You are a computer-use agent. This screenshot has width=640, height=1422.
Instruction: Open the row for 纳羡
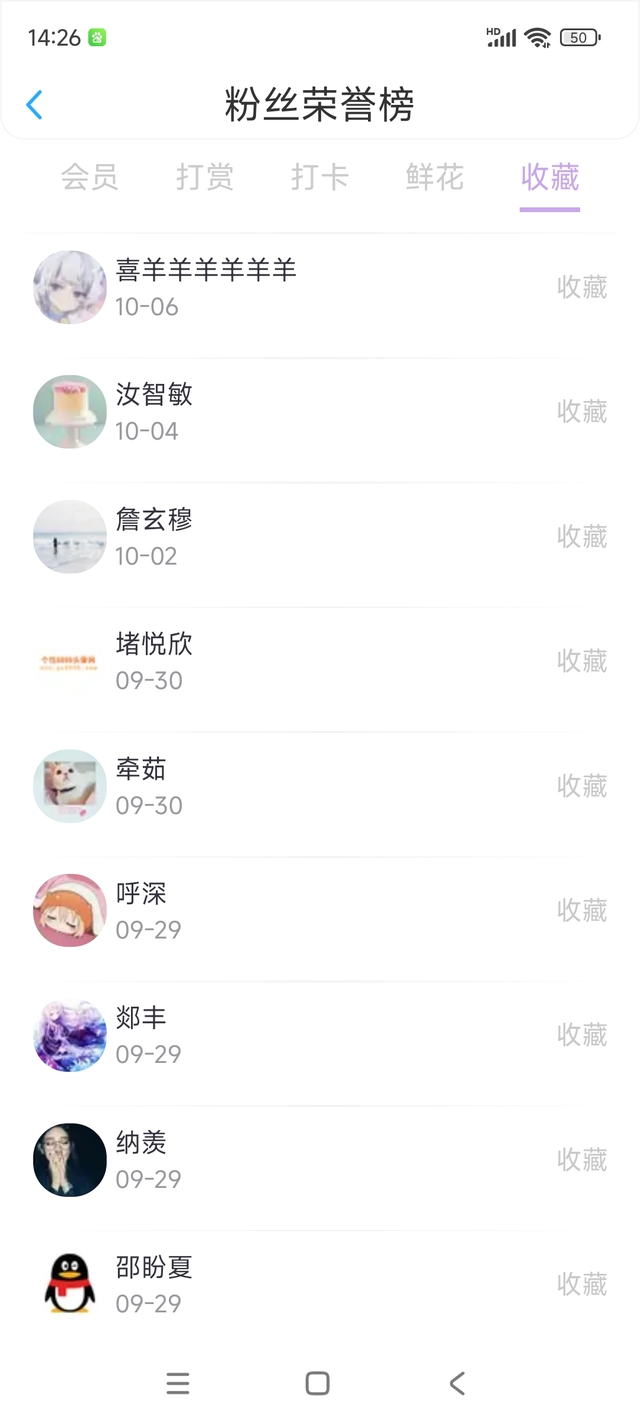(x=320, y=1159)
